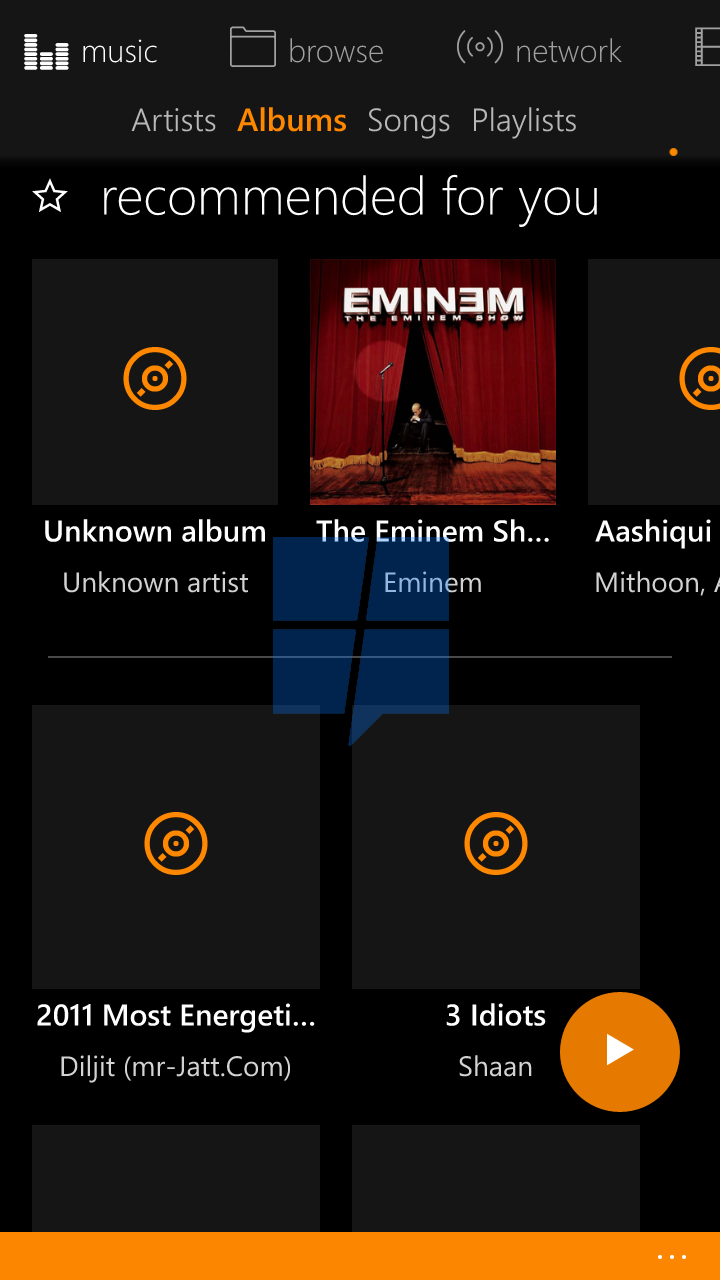Open the 3 Idiots album
This screenshot has width=720, height=1280.
pyautogui.click(x=496, y=846)
